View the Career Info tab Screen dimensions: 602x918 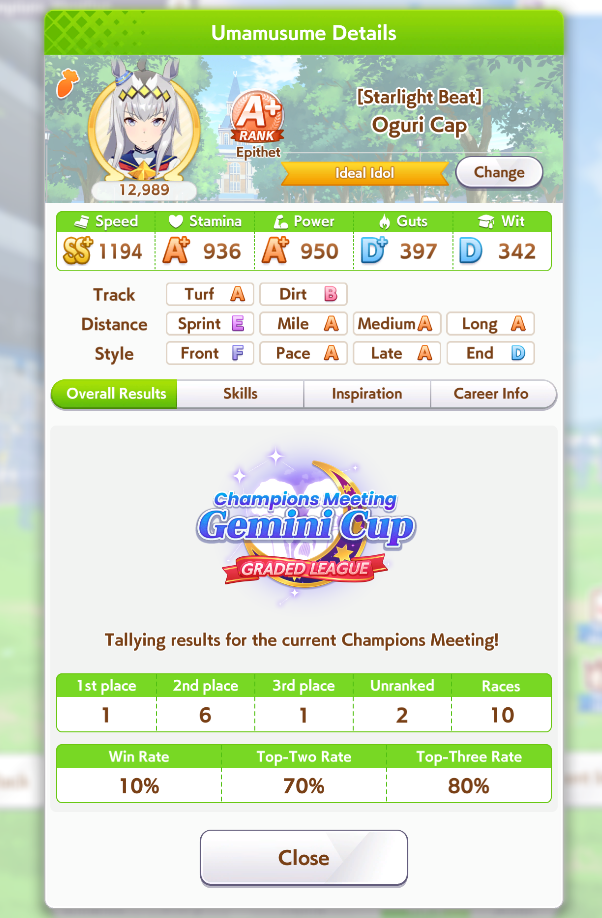click(x=491, y=394)
